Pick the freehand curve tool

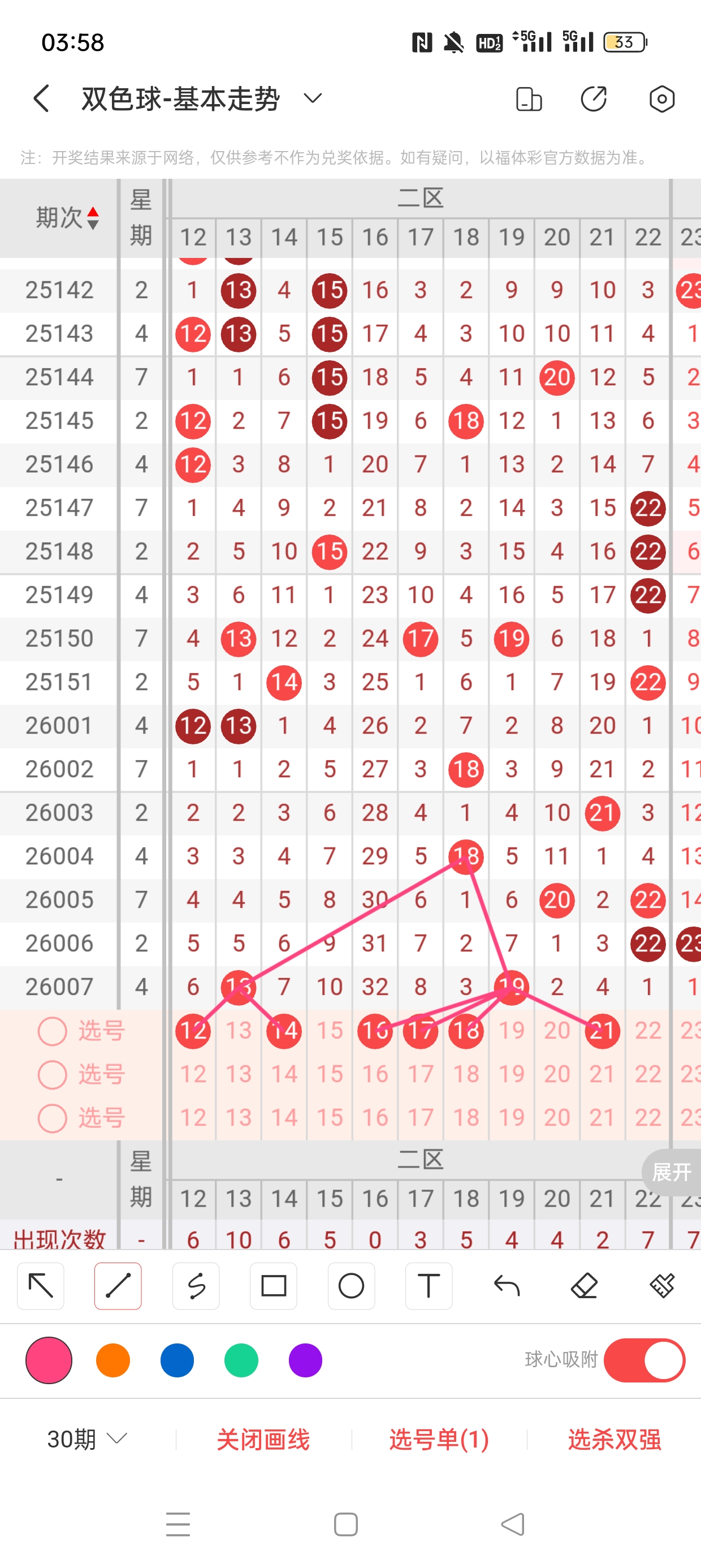pos(196,1286)
